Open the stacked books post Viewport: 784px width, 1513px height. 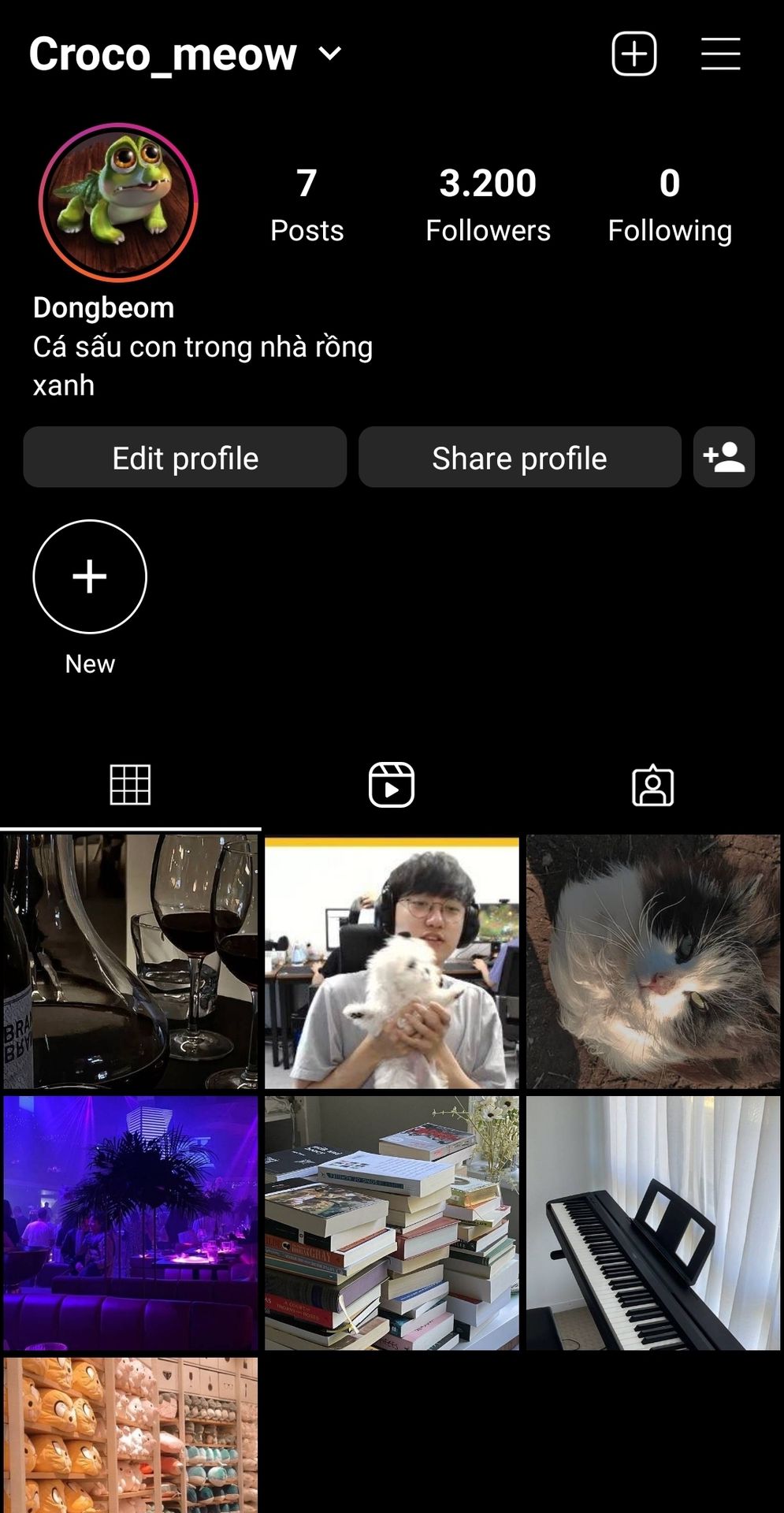[392, 1223]
